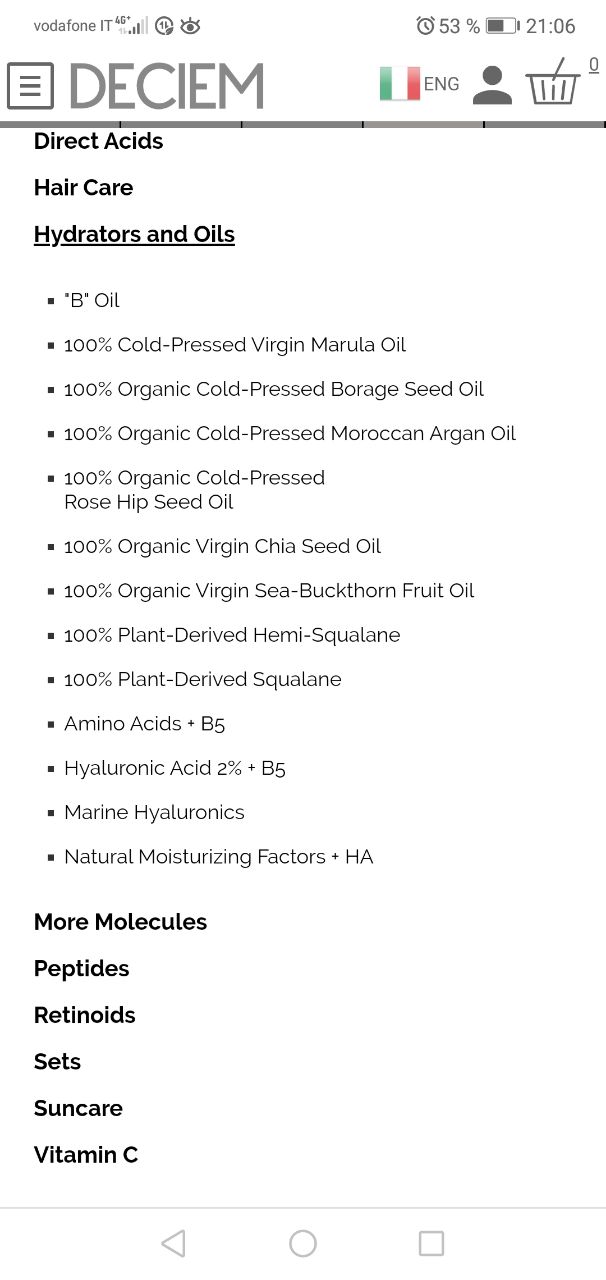The width and height of the screenshot is (606, 1280).
Task: View 100% Organic Cold-Pressed Moroccan Argan Oil
Action: click(290, 433)
